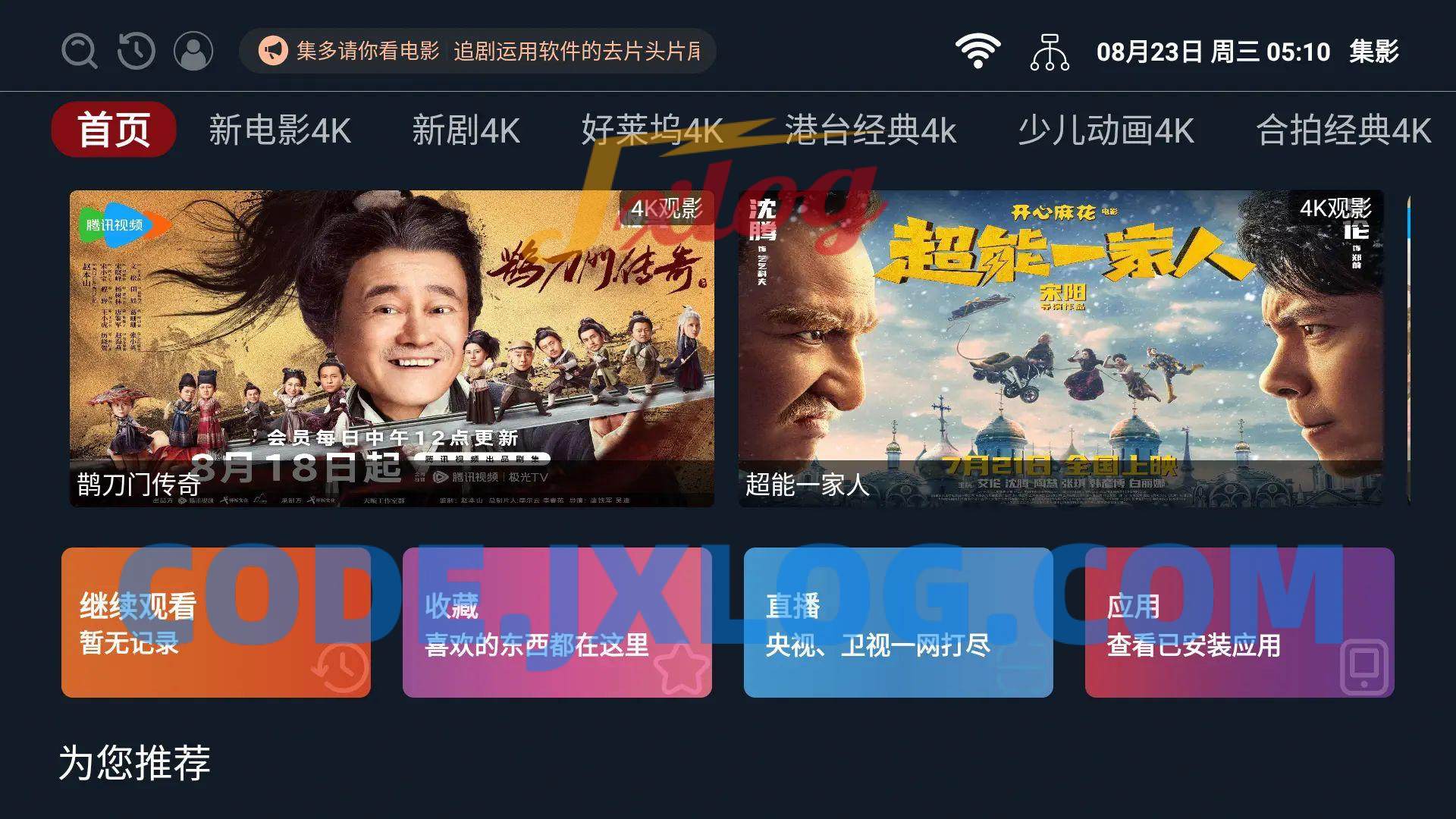Switch to the 少儿动画4K tab
Screen dimensions: 1456x819
tap(1106, 130)
